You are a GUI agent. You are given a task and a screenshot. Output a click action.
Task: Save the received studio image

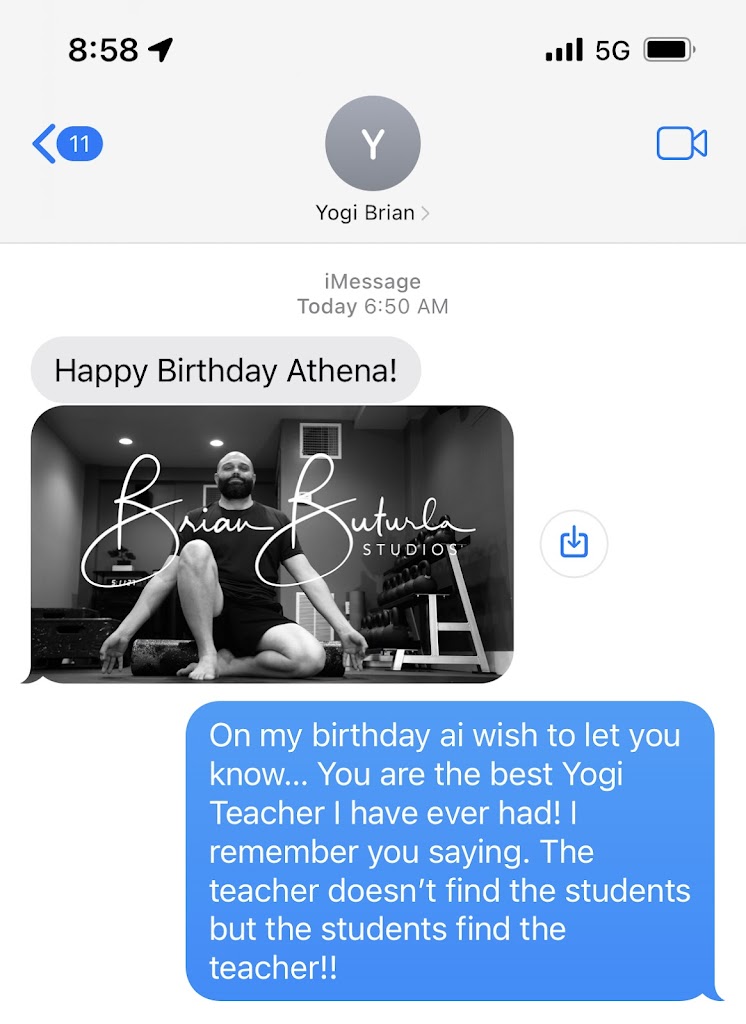tap(573, 543)
